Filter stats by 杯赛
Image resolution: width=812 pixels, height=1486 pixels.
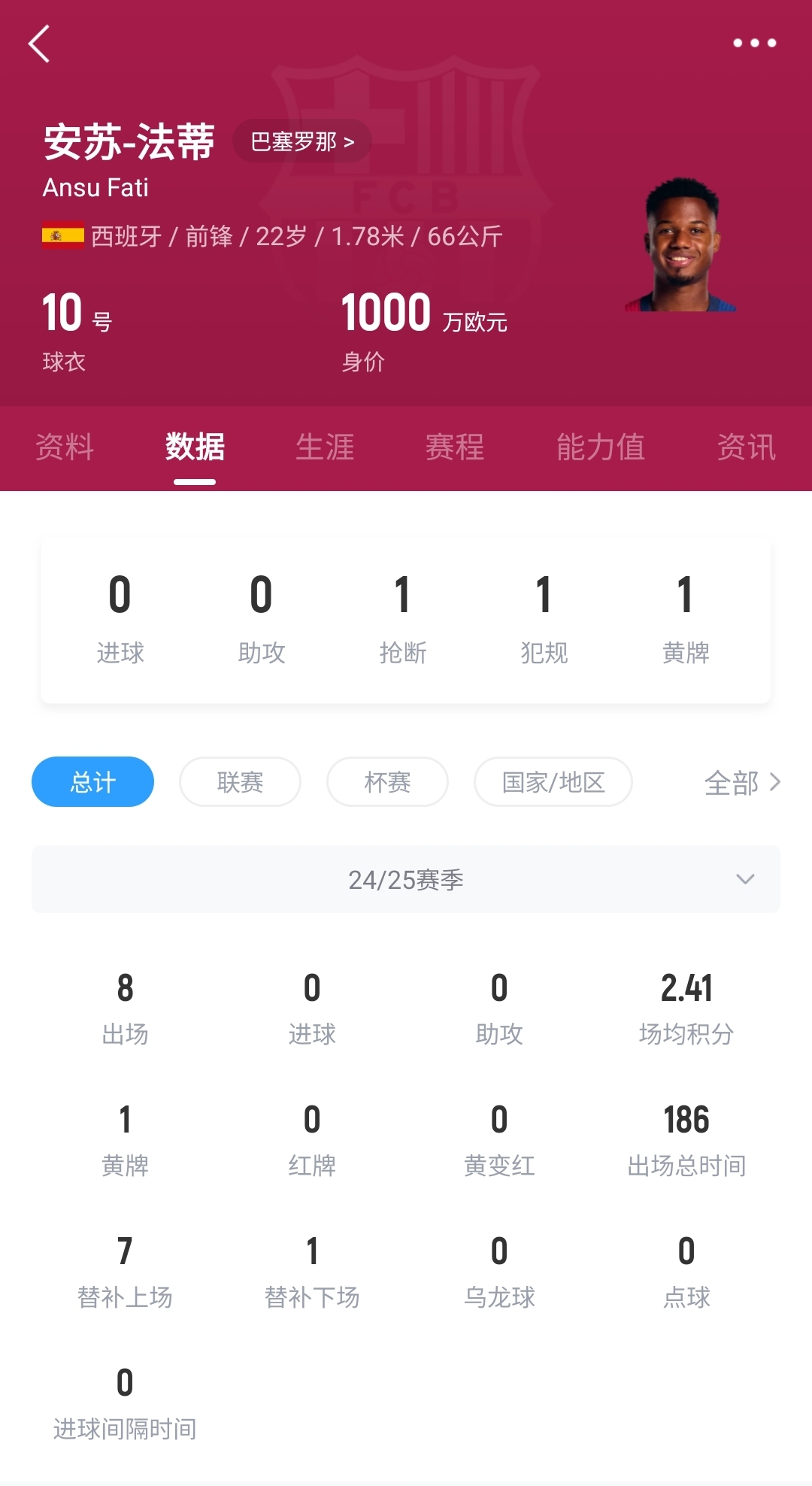[x=387, y=782]
